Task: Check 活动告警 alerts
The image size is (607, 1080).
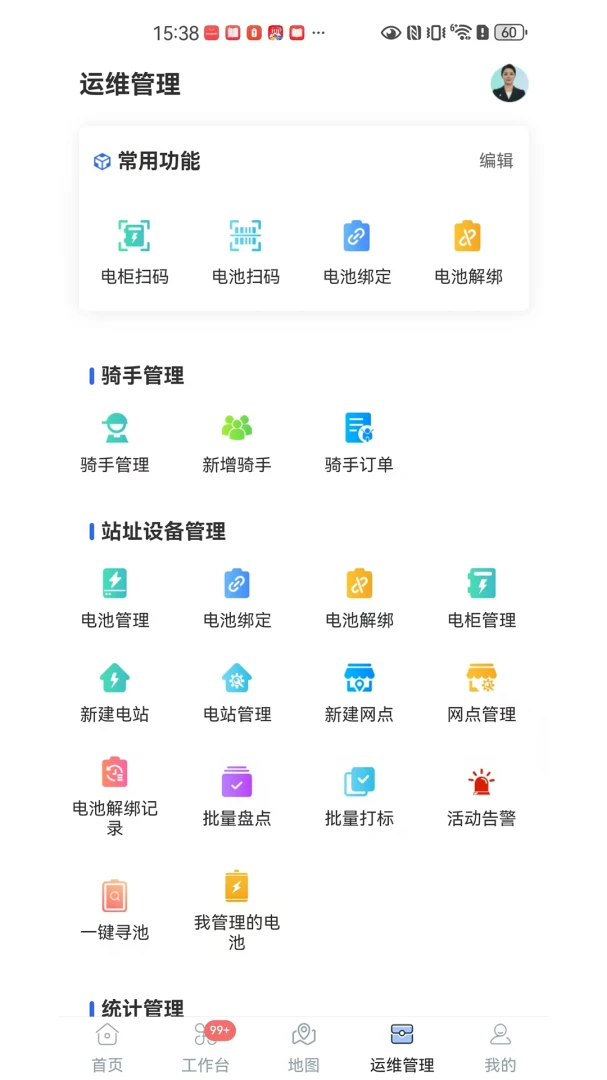Action: (482, 796)
